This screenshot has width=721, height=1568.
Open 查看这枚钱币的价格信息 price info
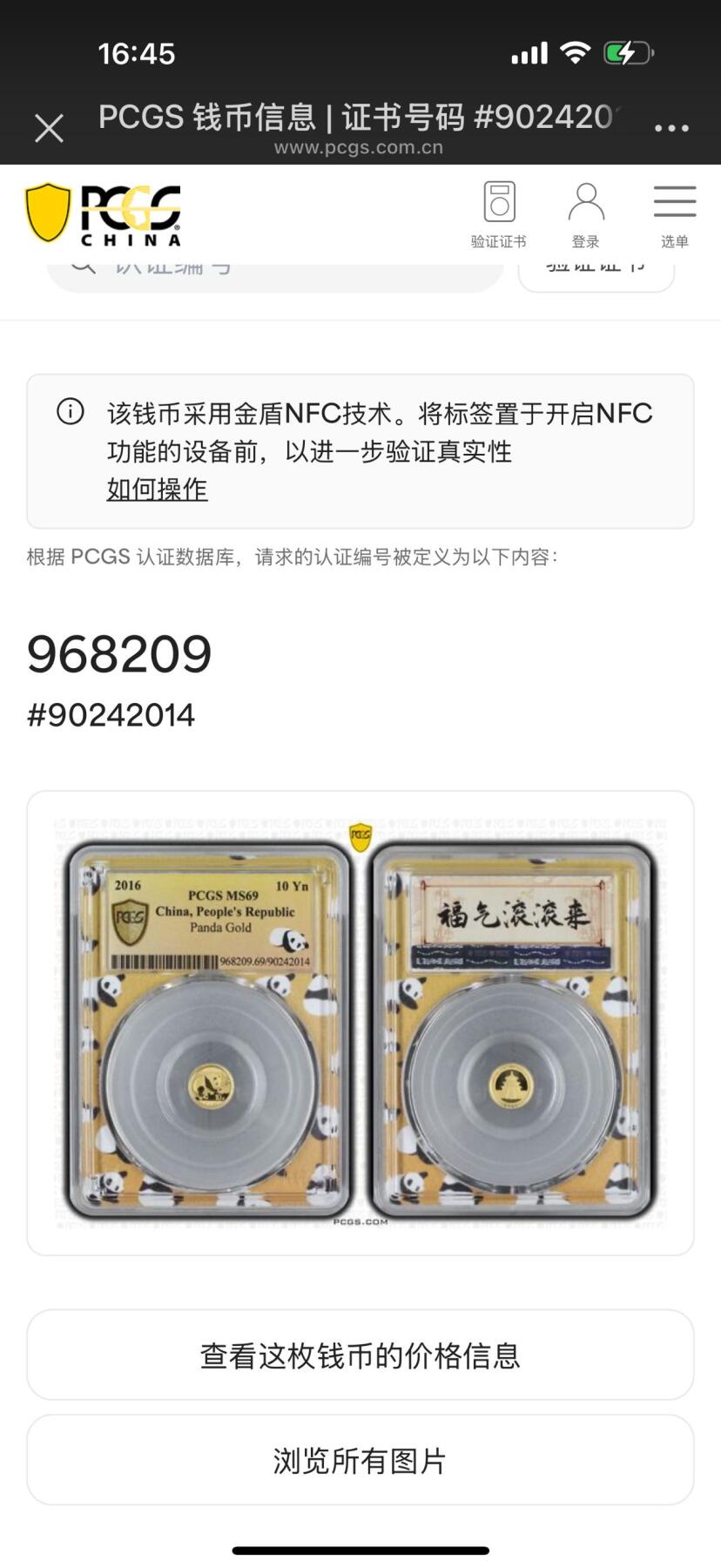click(360, 1355)
